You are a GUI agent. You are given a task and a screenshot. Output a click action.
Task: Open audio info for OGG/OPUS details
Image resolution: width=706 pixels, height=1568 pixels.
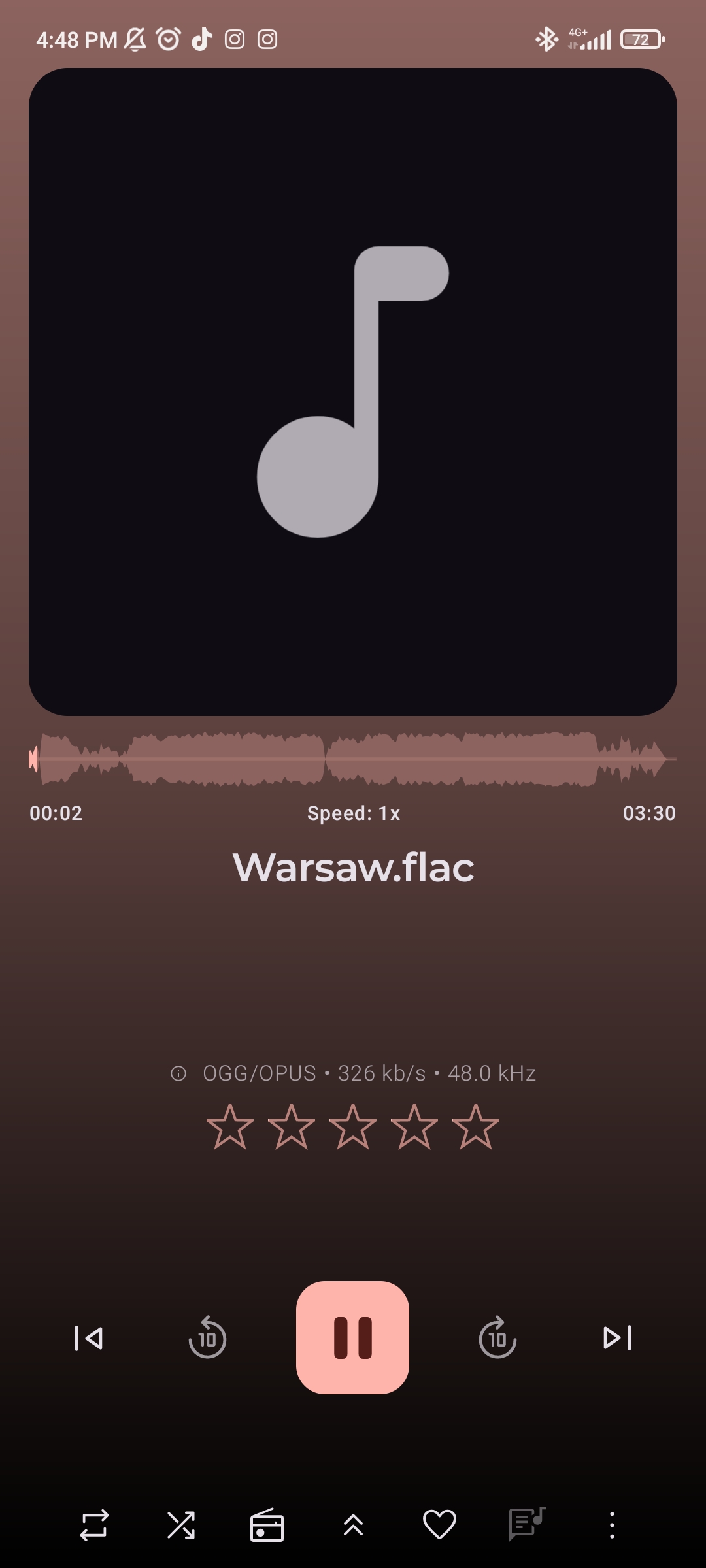tap(178, 1073)
